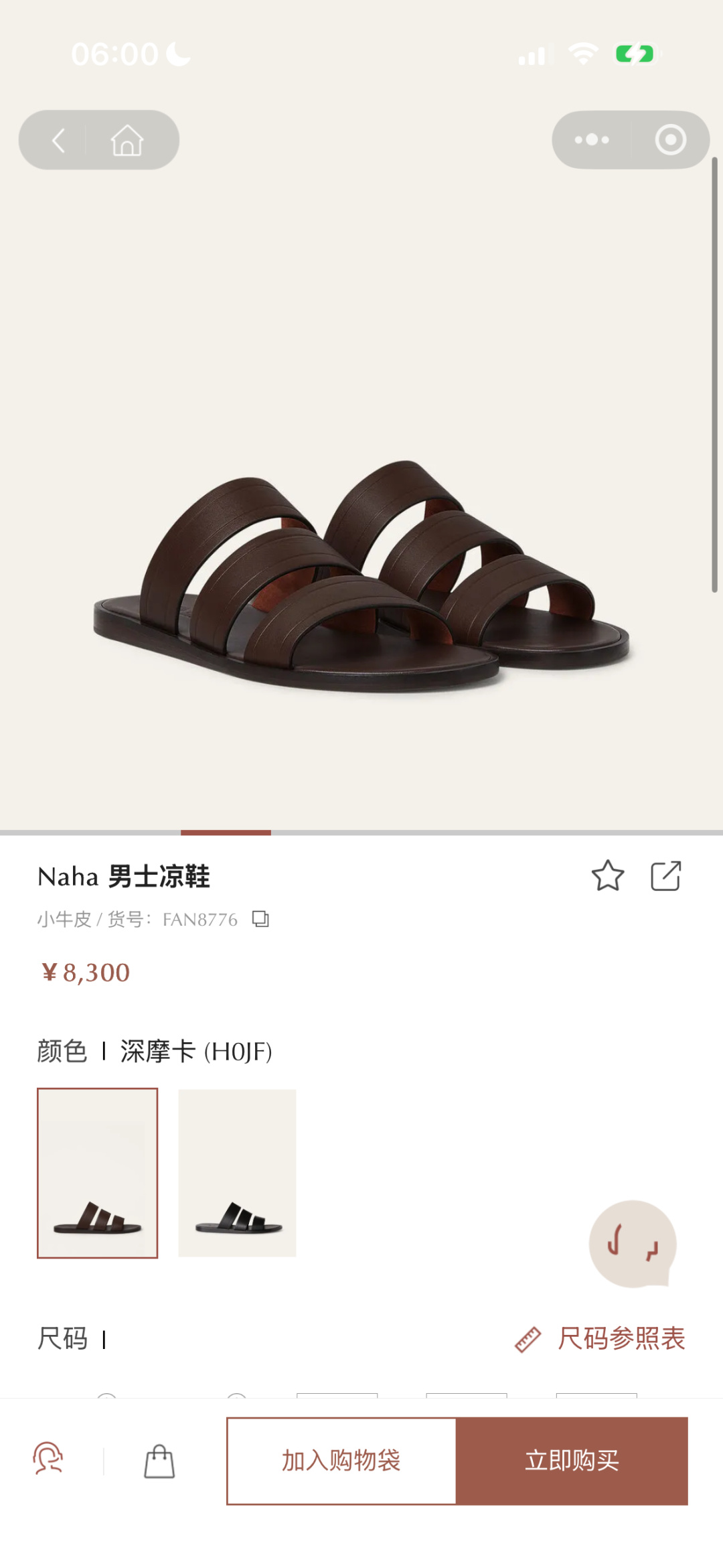This screenshot has width=723, height=1568.
Task: Contact customer service advisor
Action: pos(48,1459)
